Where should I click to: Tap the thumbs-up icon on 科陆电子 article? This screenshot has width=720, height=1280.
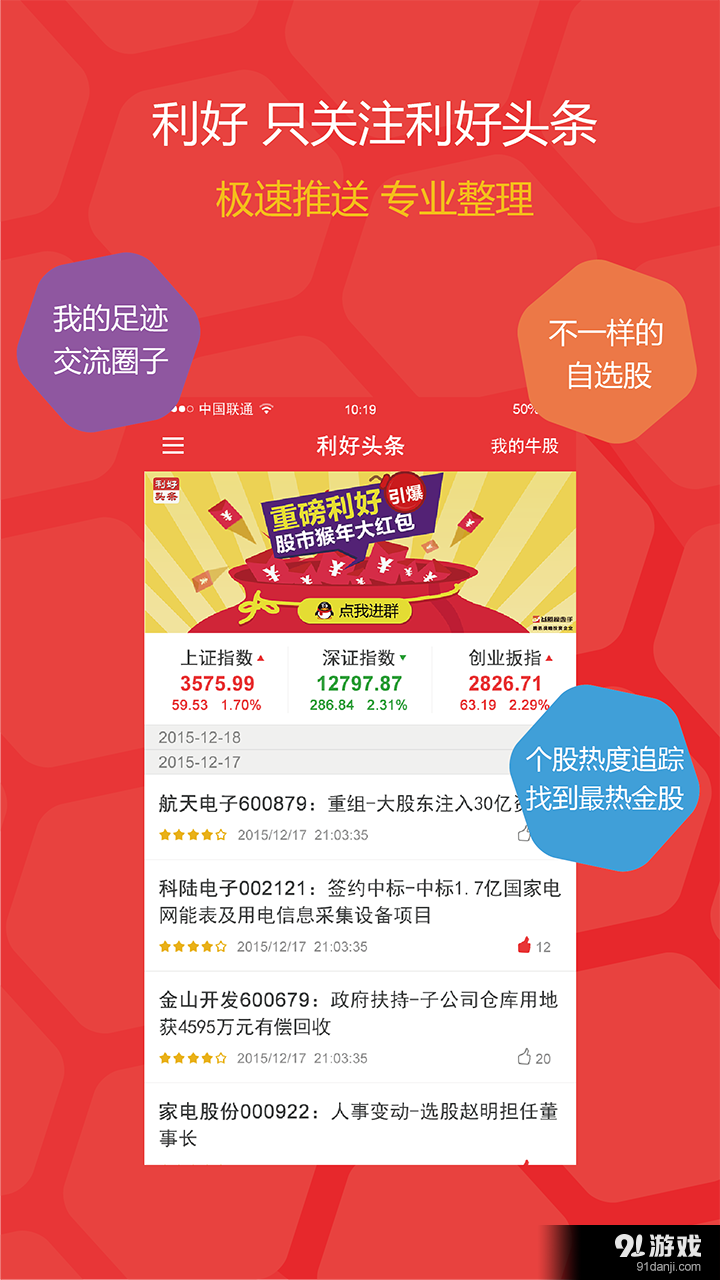pos(522,944)
